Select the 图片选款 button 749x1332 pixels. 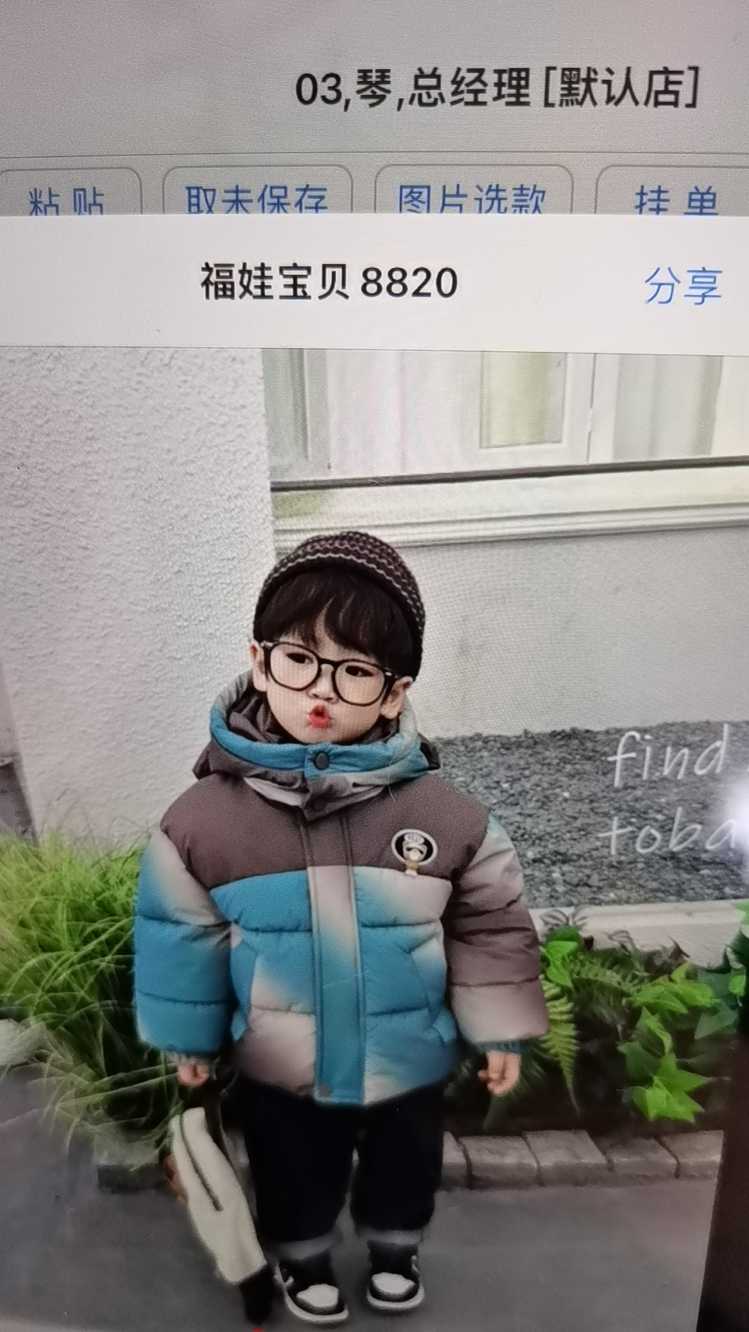click(x=473, y=197)
